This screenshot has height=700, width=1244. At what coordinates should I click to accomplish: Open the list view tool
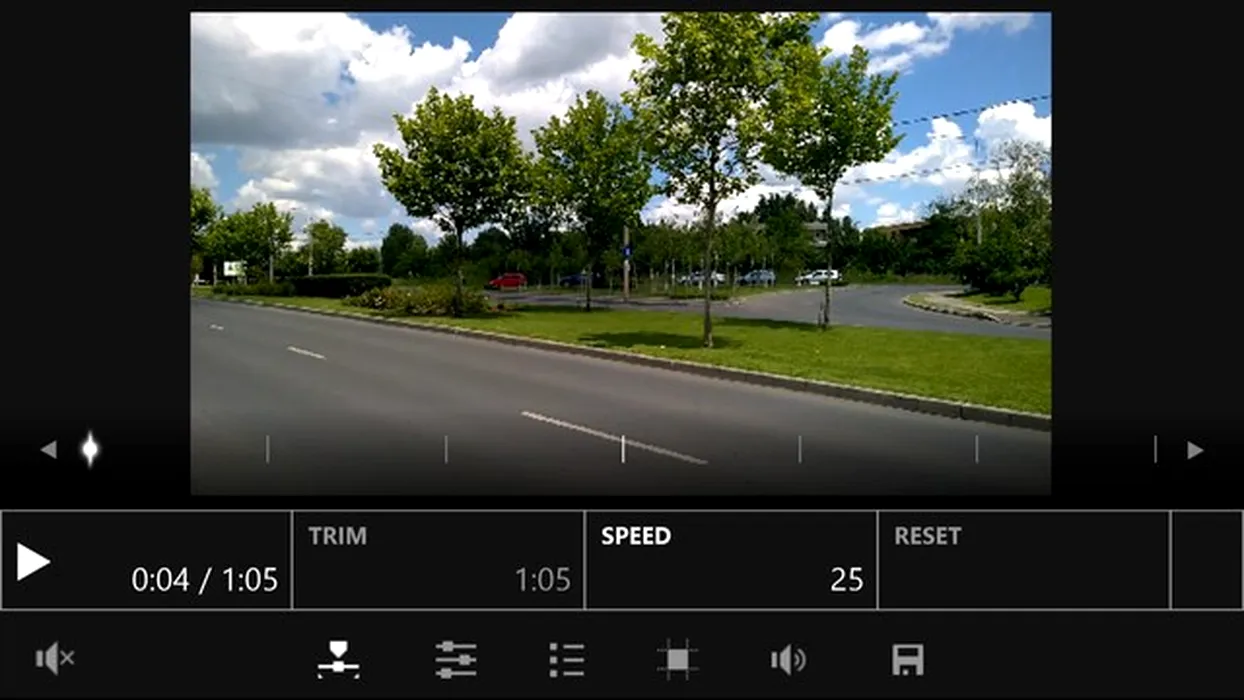pos(567,659)
